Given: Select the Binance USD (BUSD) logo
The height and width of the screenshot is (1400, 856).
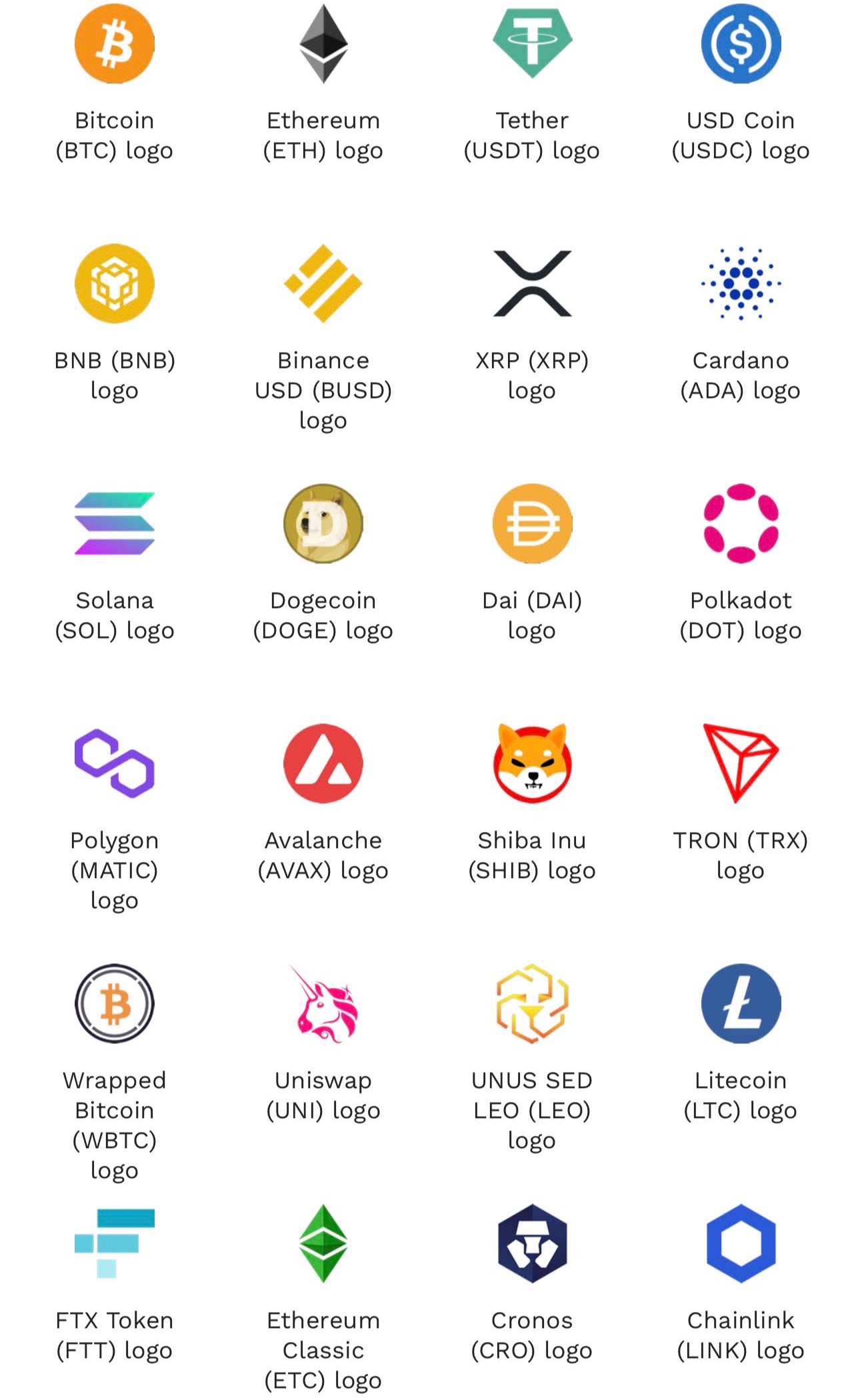Looking at the screenshot, I should pyautogui.click(x=323, y=283).
